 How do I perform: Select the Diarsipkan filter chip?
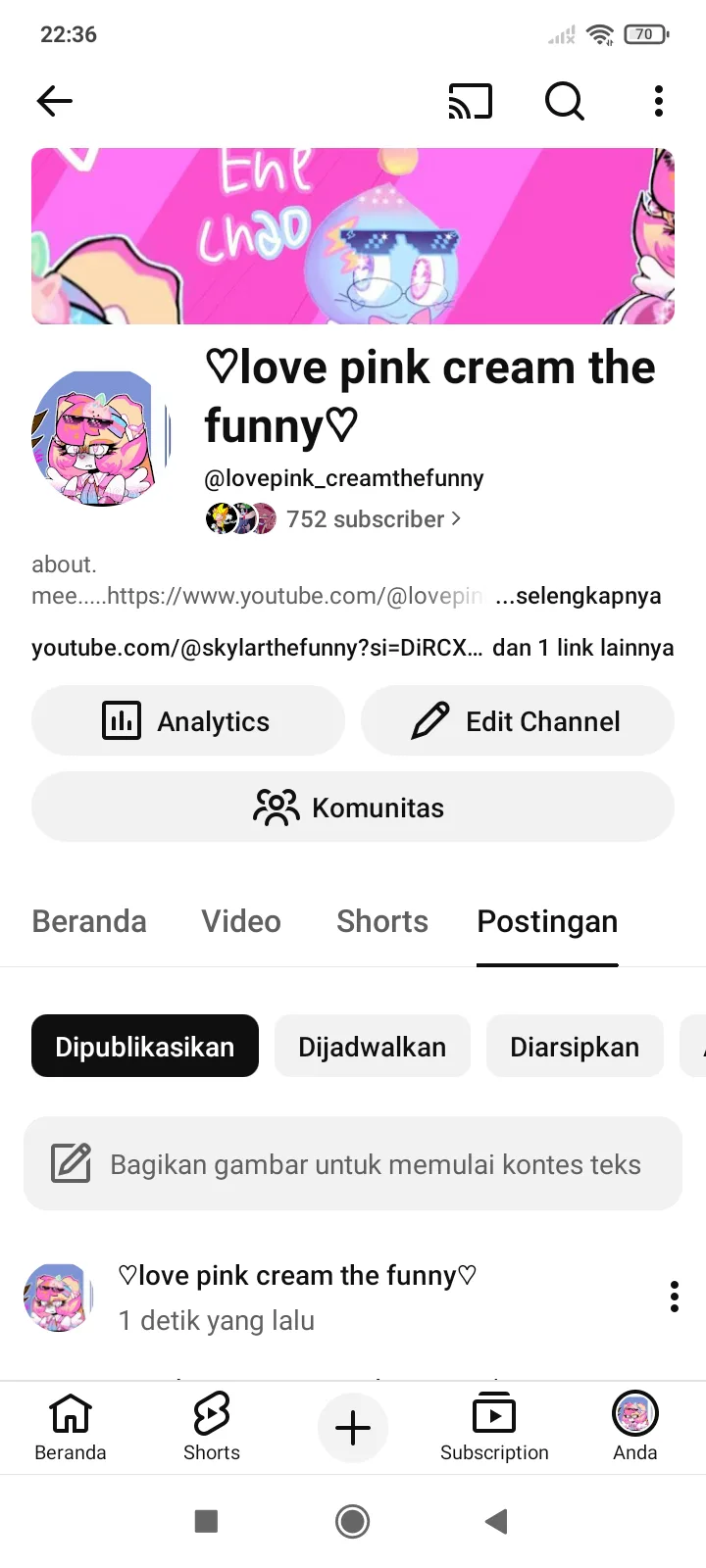click(x=575, y=1047)
